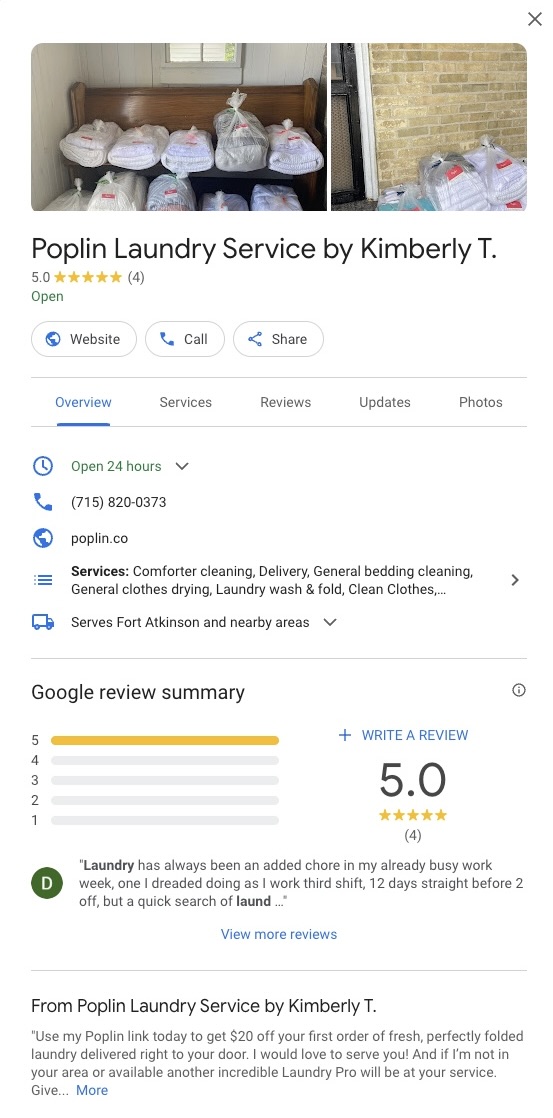Switch to the Services tab
The width and height of the screenshot is (553, 1118).
(185, 402)
